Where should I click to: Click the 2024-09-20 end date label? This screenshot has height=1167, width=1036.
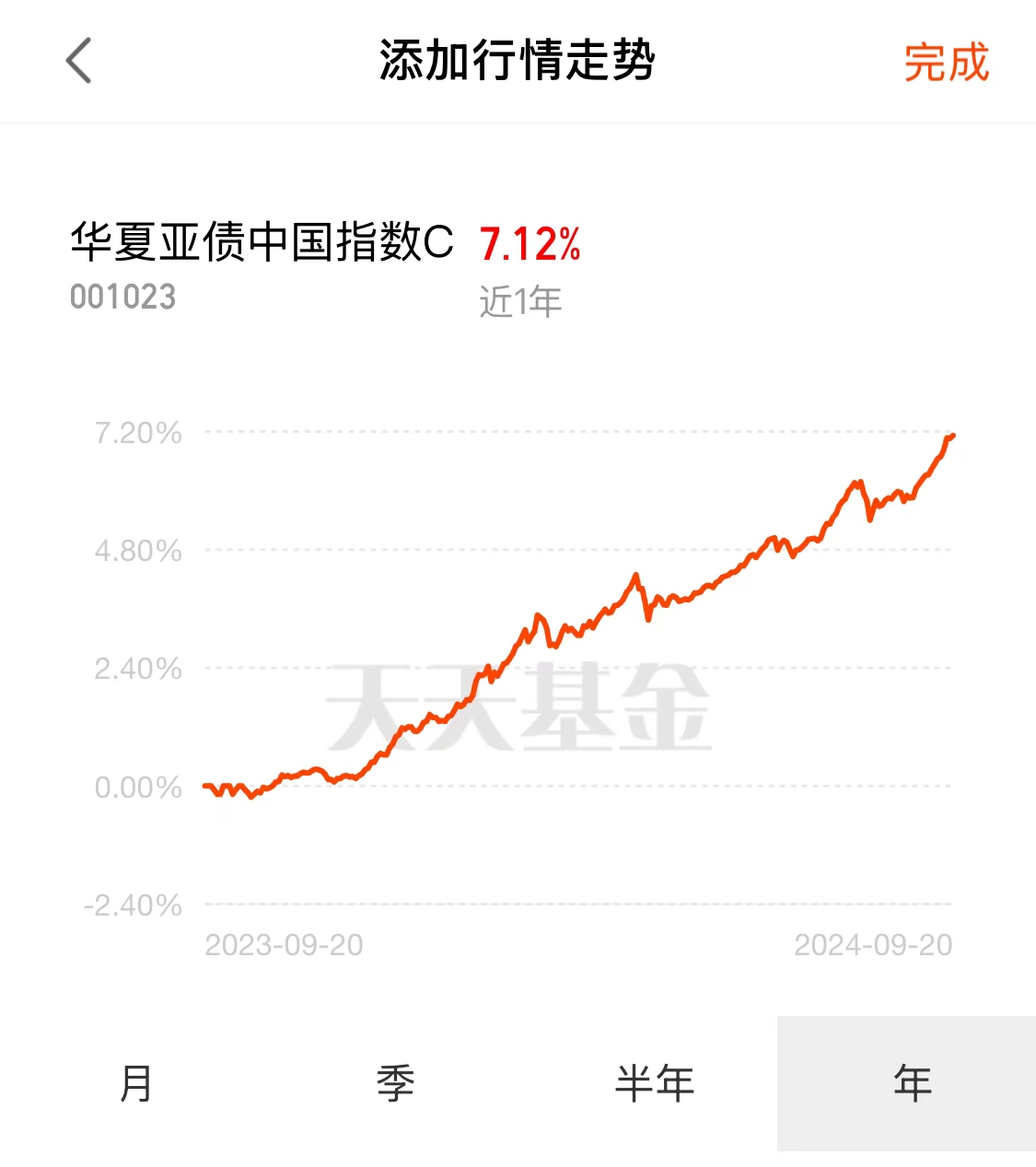click(871, 944)
